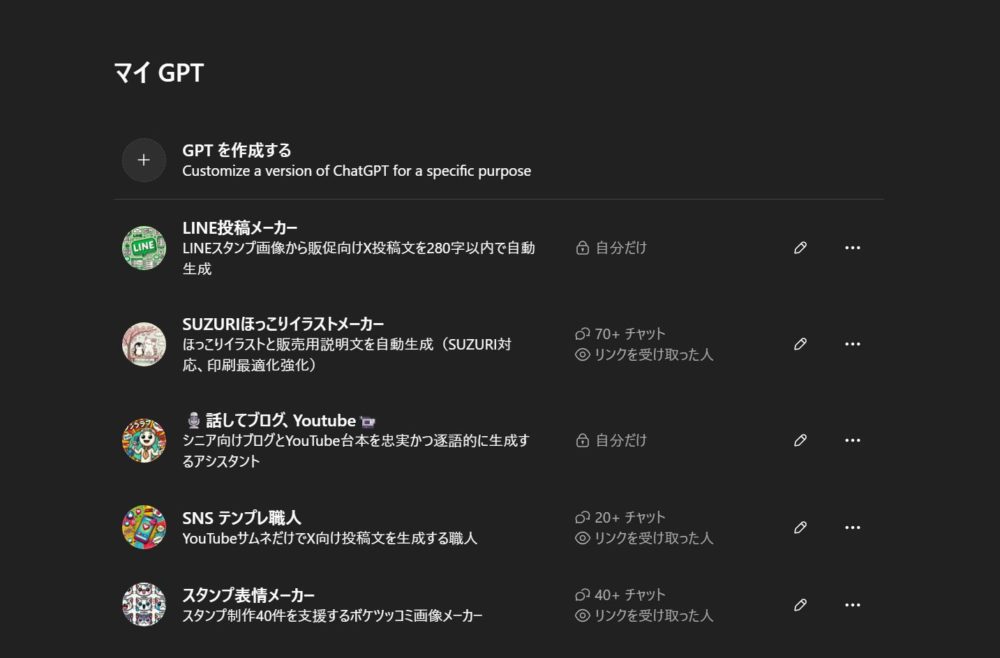Edit 話してブログ、Youtube with pencil icon
Image resolution: width=1000 pixels, height=658 pixels.
[800, 440]
